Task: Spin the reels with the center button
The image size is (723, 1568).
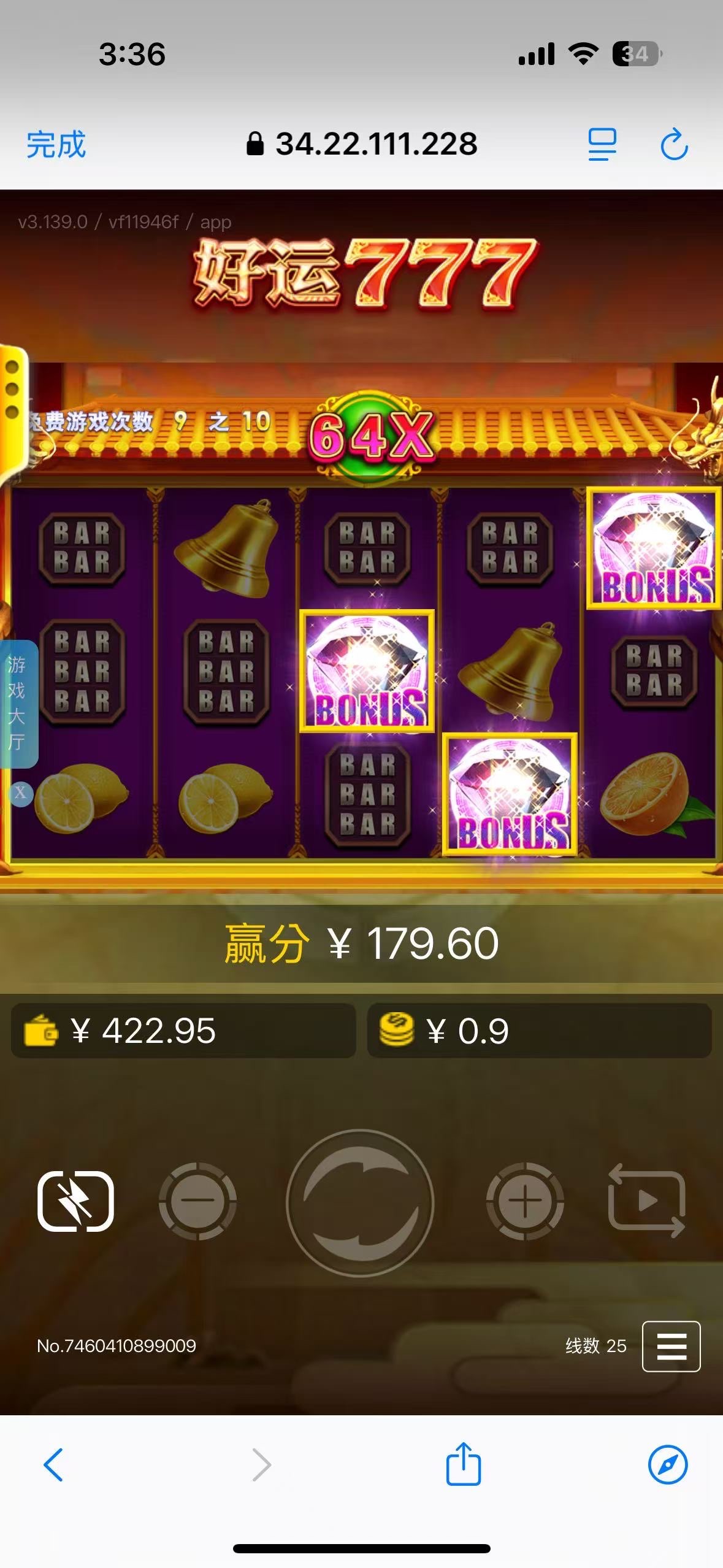Action: 361,1202
